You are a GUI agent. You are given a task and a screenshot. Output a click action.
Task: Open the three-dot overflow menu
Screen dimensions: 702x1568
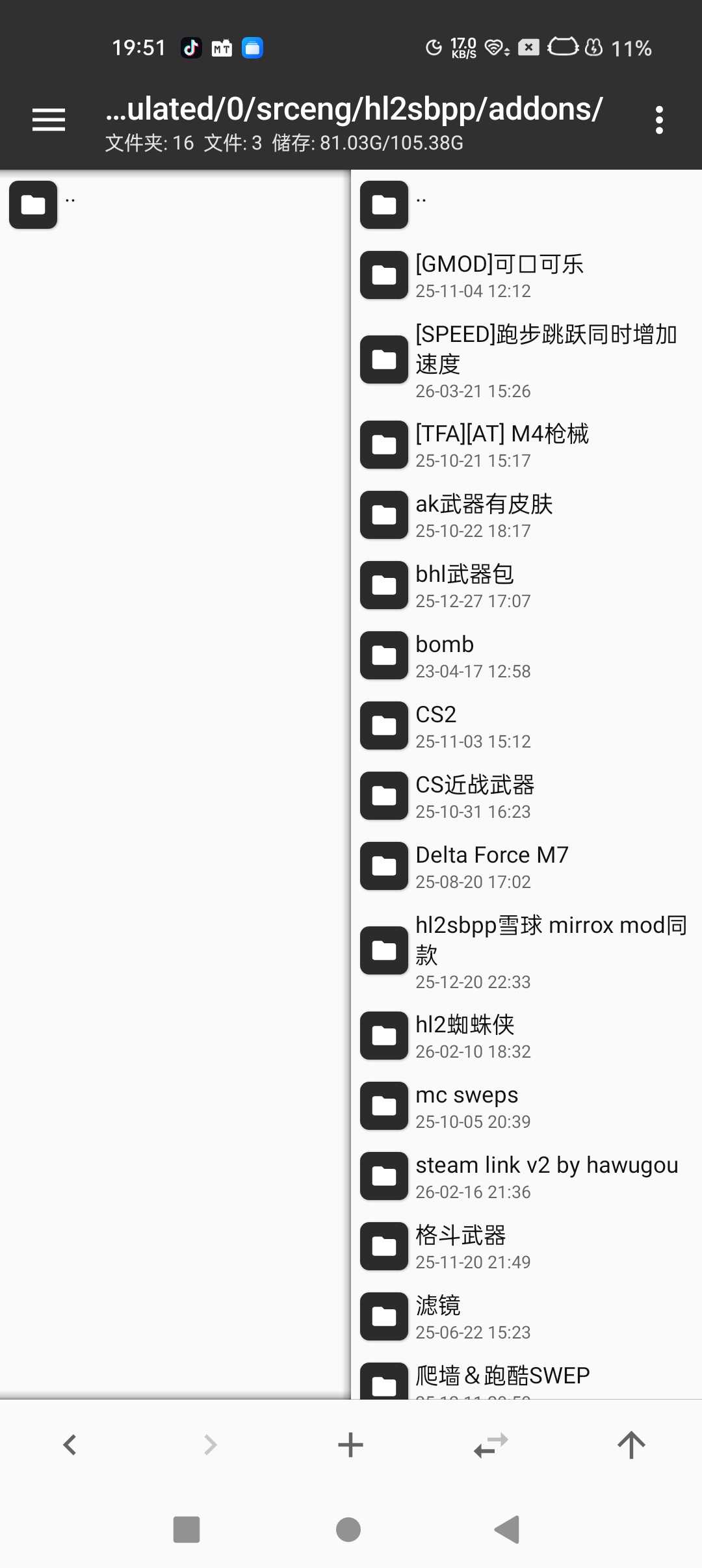[x=659, y=120]
